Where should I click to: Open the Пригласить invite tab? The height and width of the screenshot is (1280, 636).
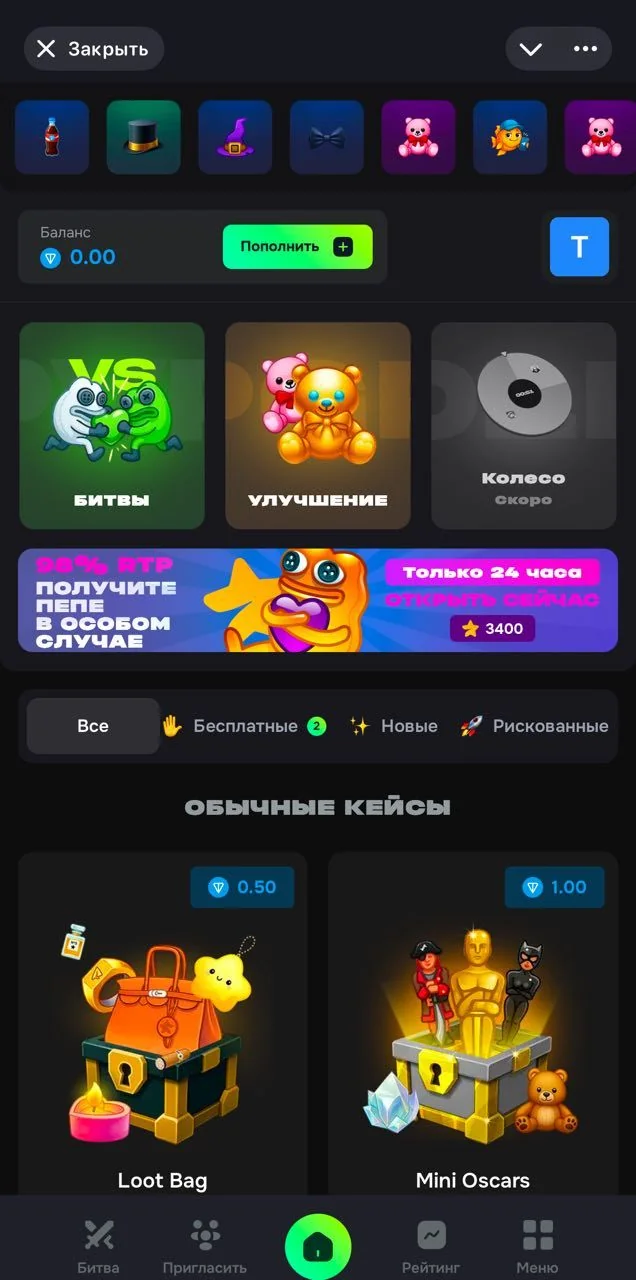(205, 1246)
